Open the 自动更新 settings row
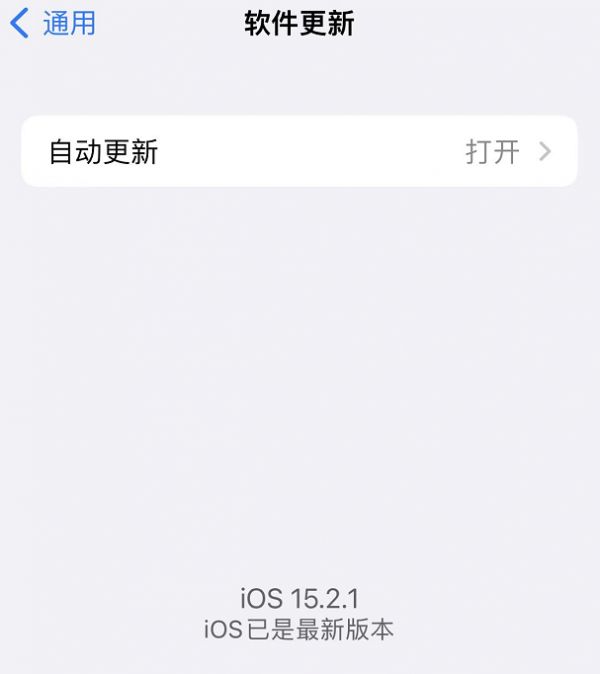This screenshot has width=600, height=674. [x=299, y=152]
